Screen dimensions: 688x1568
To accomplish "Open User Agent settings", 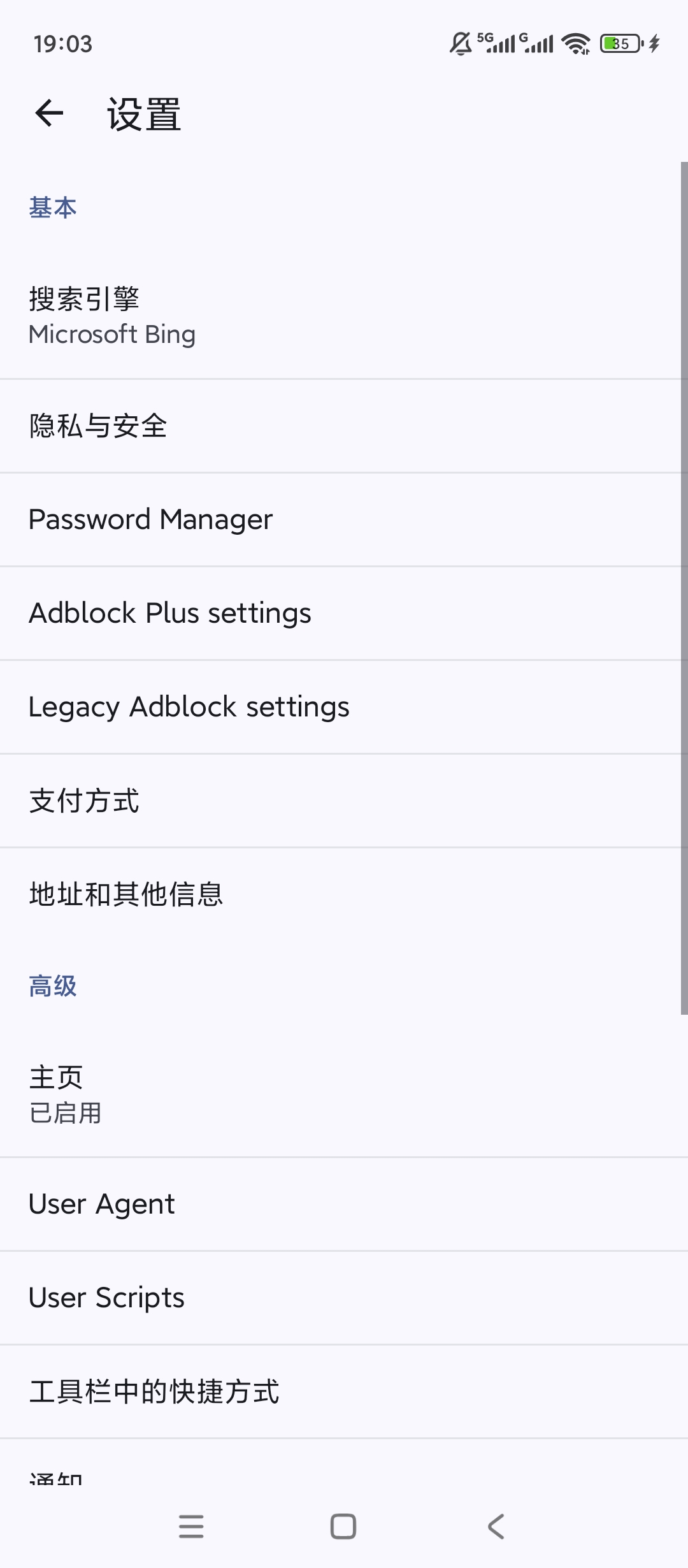I will (344, 1205).
